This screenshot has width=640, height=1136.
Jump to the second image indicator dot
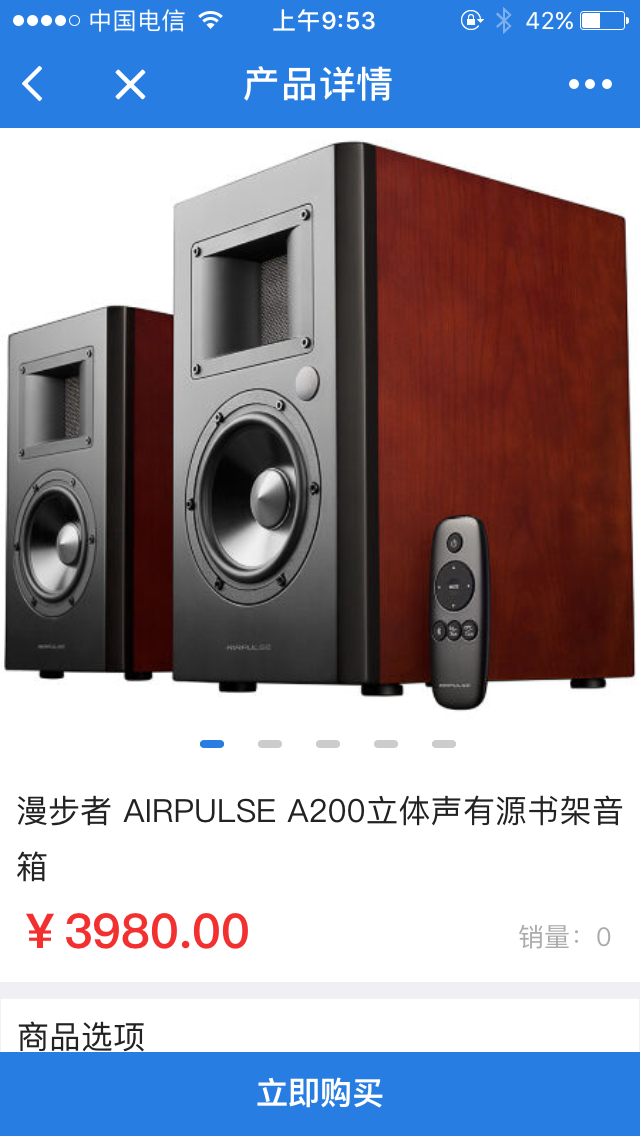pos(270,744)
